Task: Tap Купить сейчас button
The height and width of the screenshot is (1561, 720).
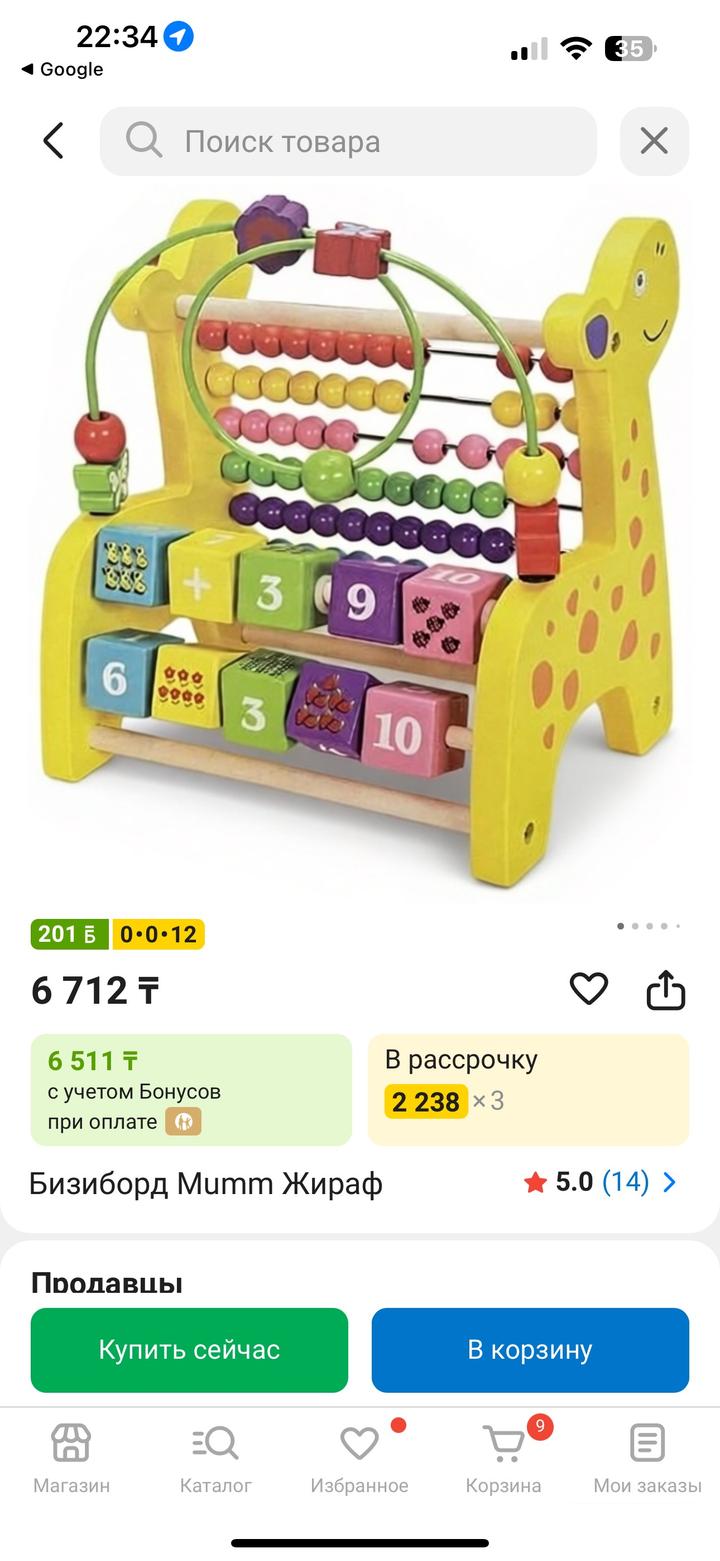Action: coord(189,1349)
